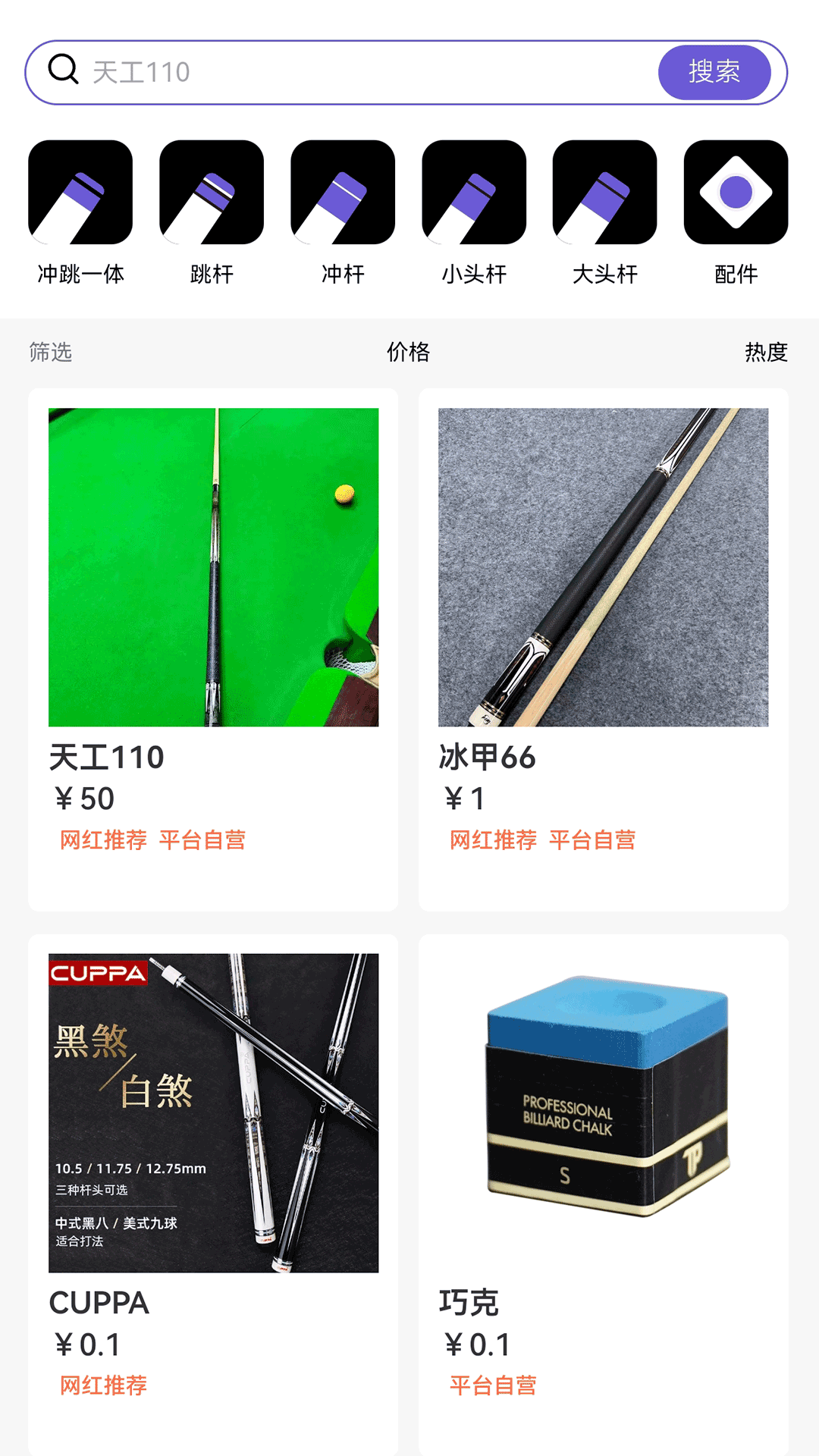This screenshot has height=1456, width=819.
Task: Switch to the 价格 sorting tab
Action: (x=409, y=351)
